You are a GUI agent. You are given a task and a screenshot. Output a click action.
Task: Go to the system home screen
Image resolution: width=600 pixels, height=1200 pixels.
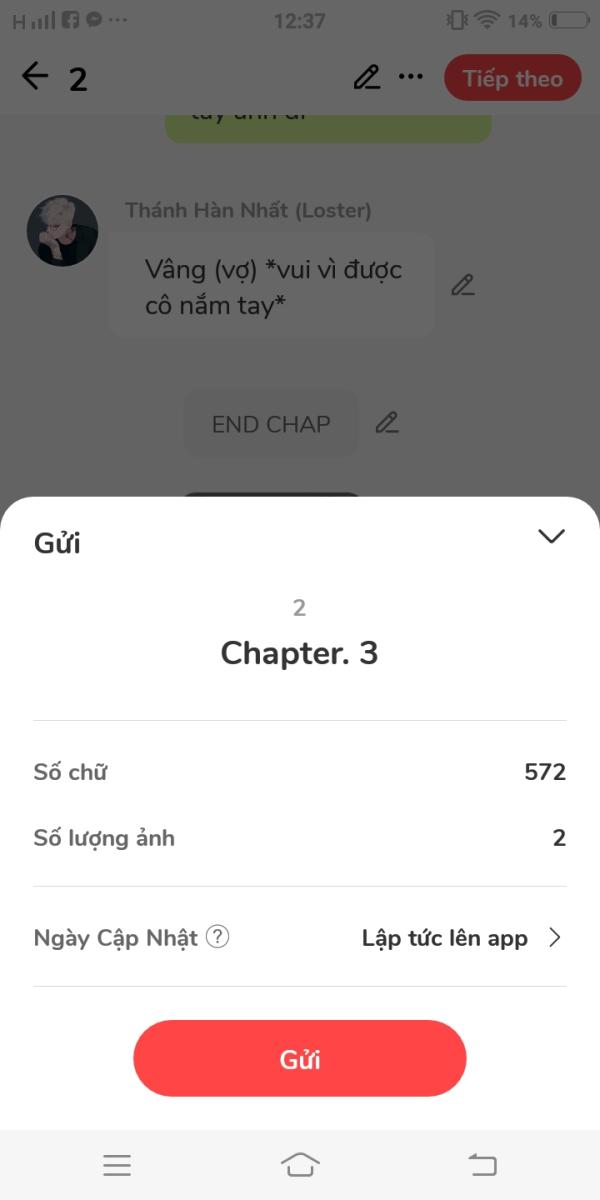[x=300, y=1164]
